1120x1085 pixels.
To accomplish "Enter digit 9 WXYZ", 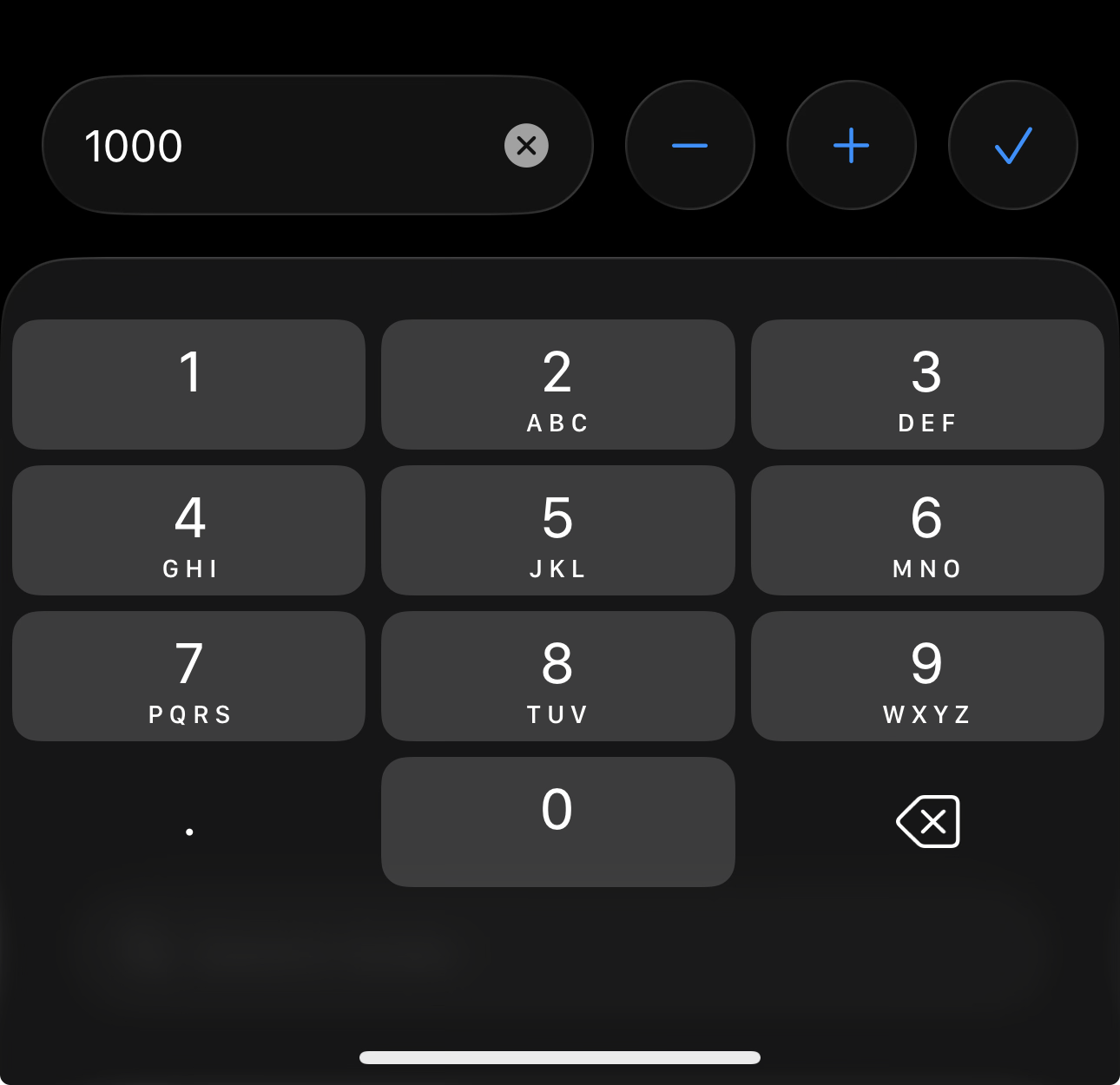I will click(x=927, y=676).
